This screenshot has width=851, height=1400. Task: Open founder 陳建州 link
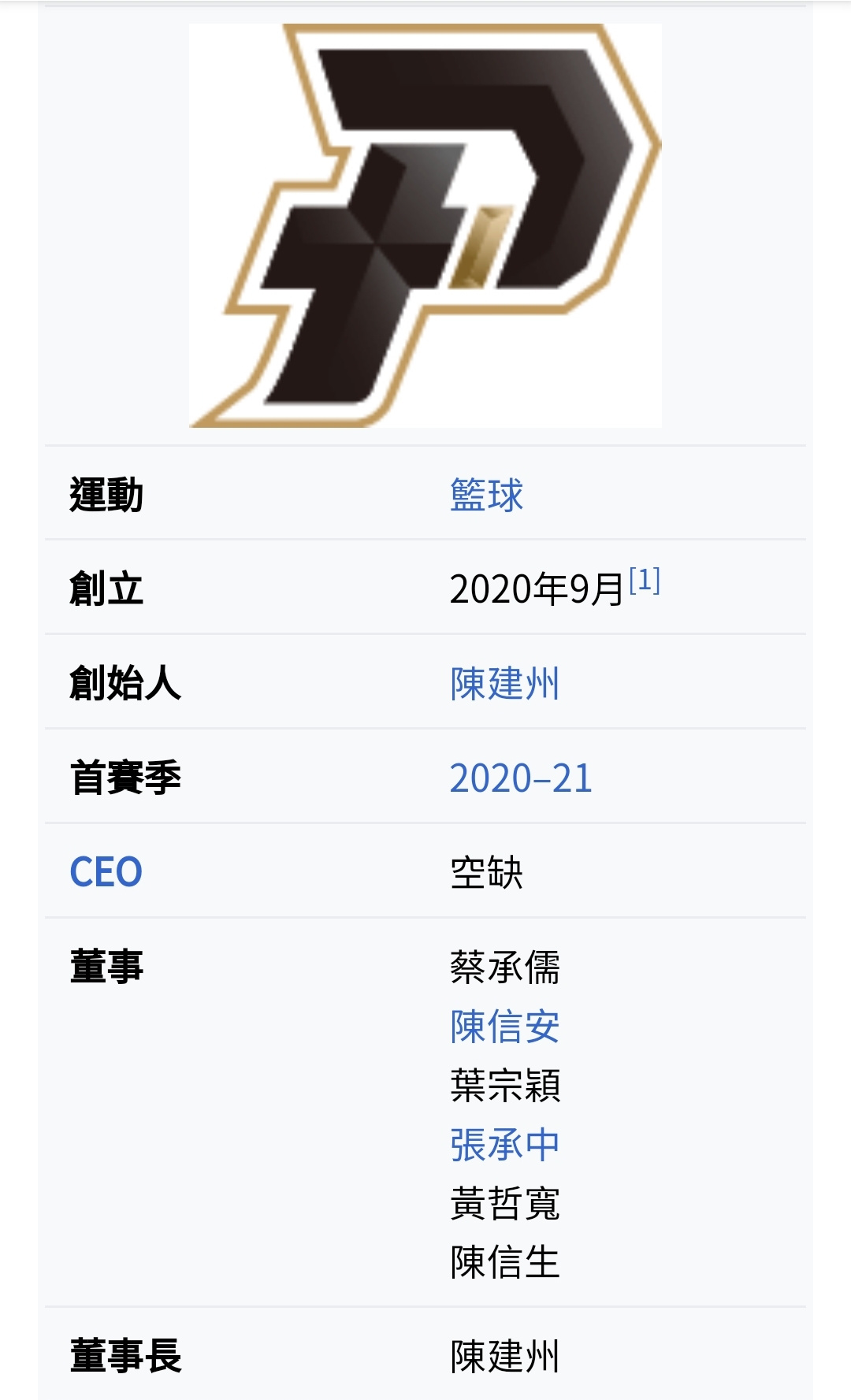[504, 683]
